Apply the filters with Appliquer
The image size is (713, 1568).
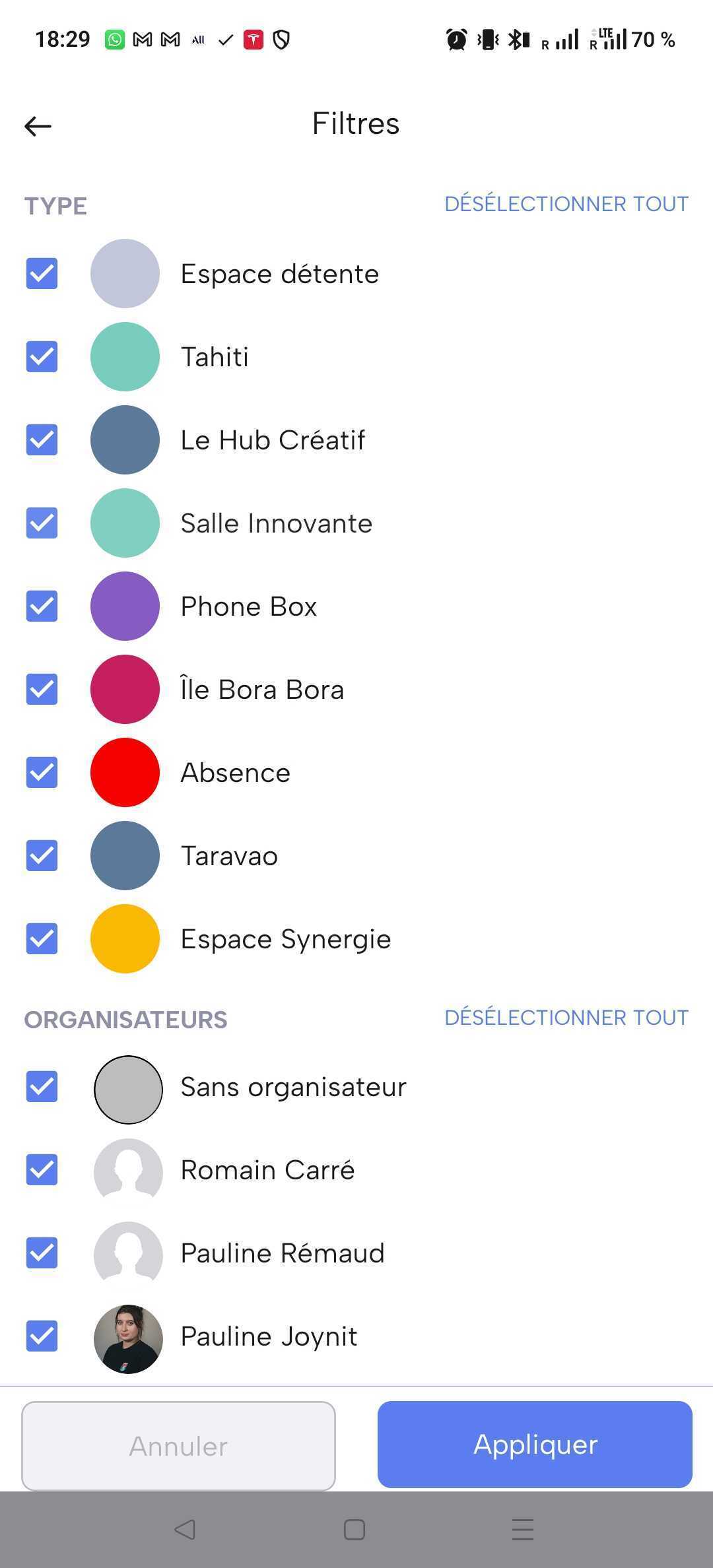535,1444
